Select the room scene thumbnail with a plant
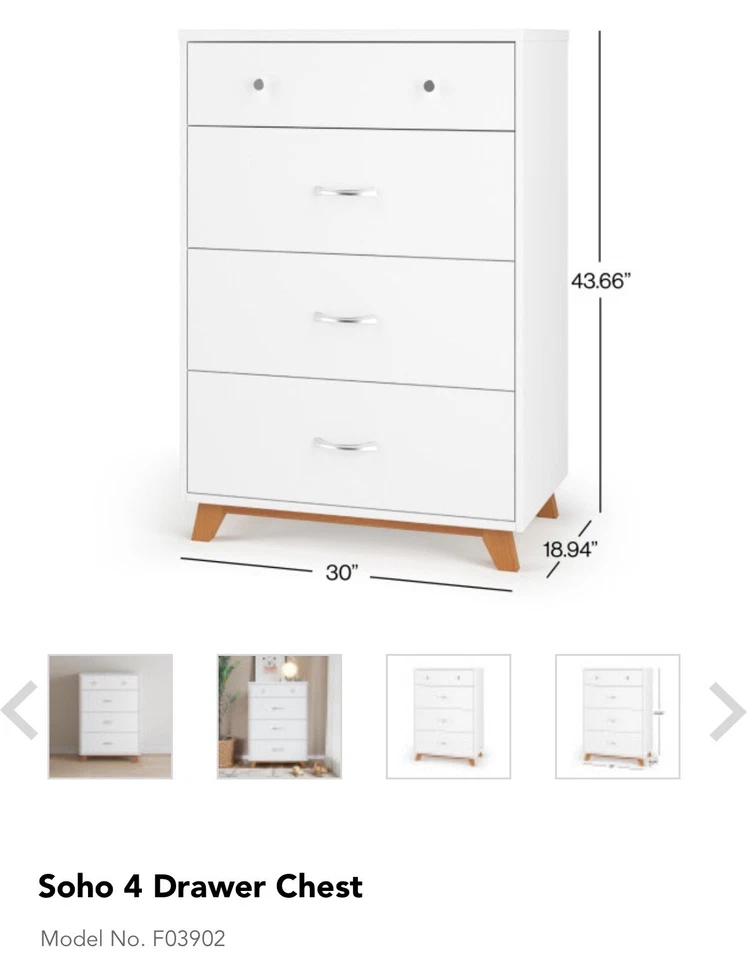 click(279, 716)
